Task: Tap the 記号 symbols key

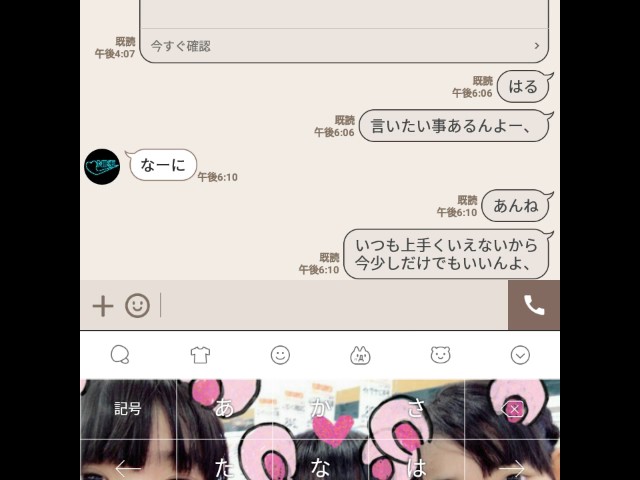Action: [x=128, y=408]
